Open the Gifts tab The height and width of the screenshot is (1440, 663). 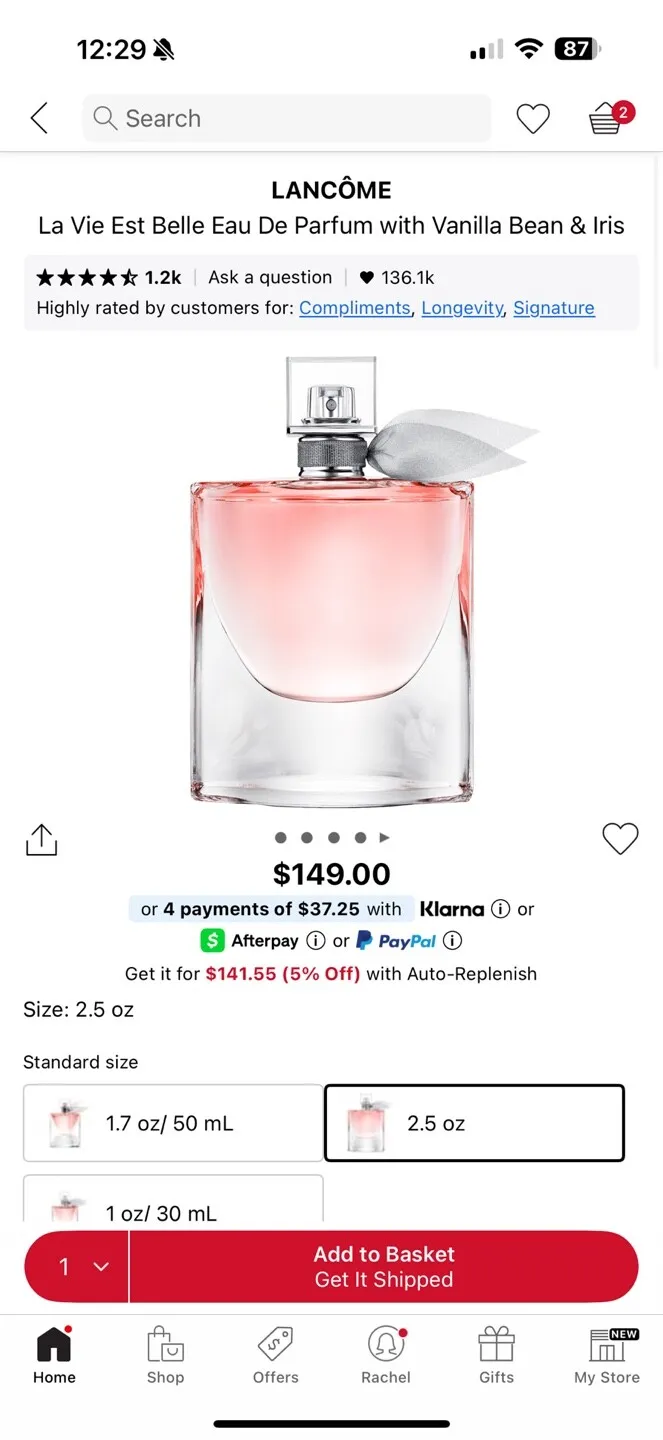coord(496,1356)
